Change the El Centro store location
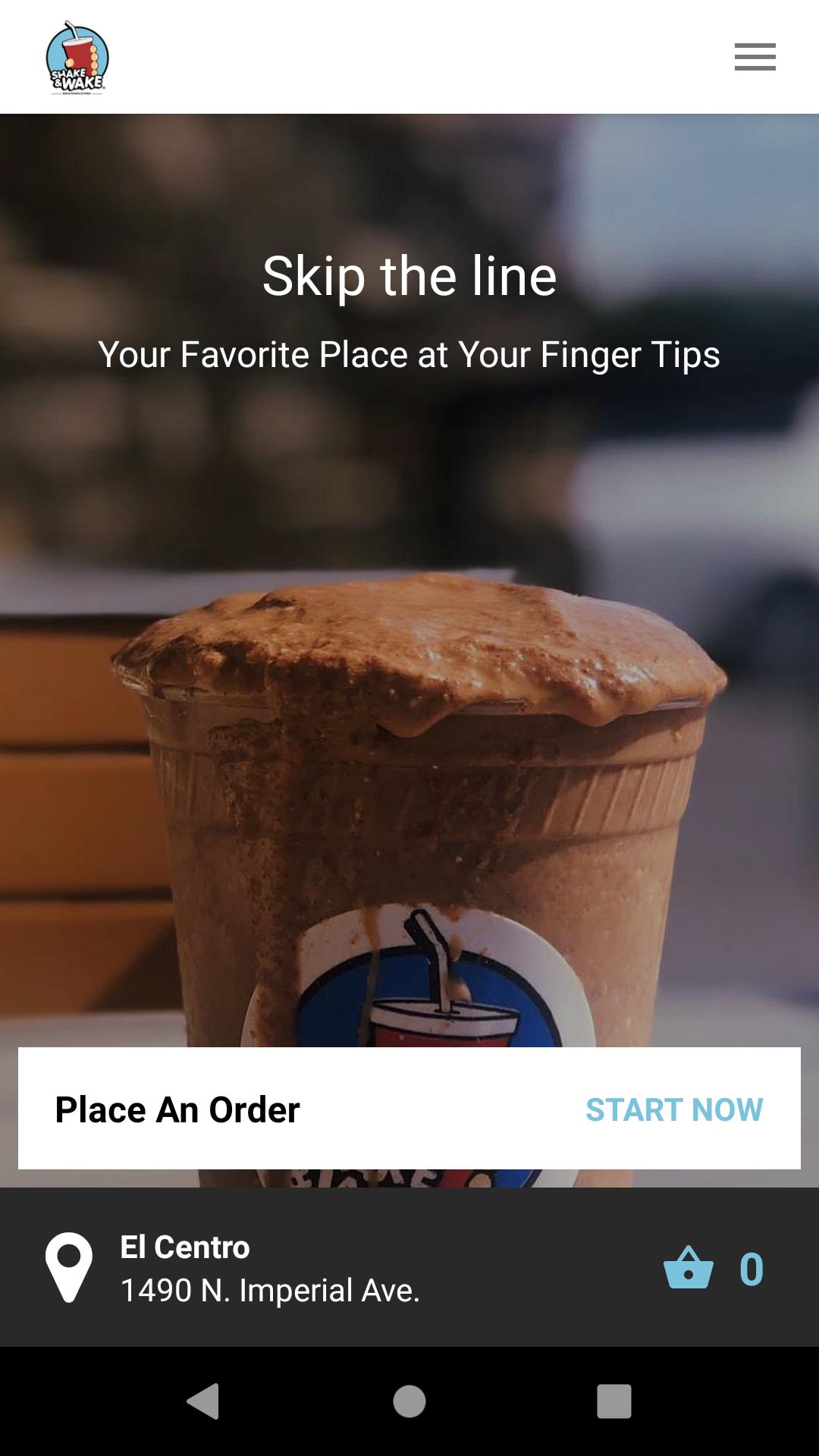819x1456 pixels. pos(232,1268)
